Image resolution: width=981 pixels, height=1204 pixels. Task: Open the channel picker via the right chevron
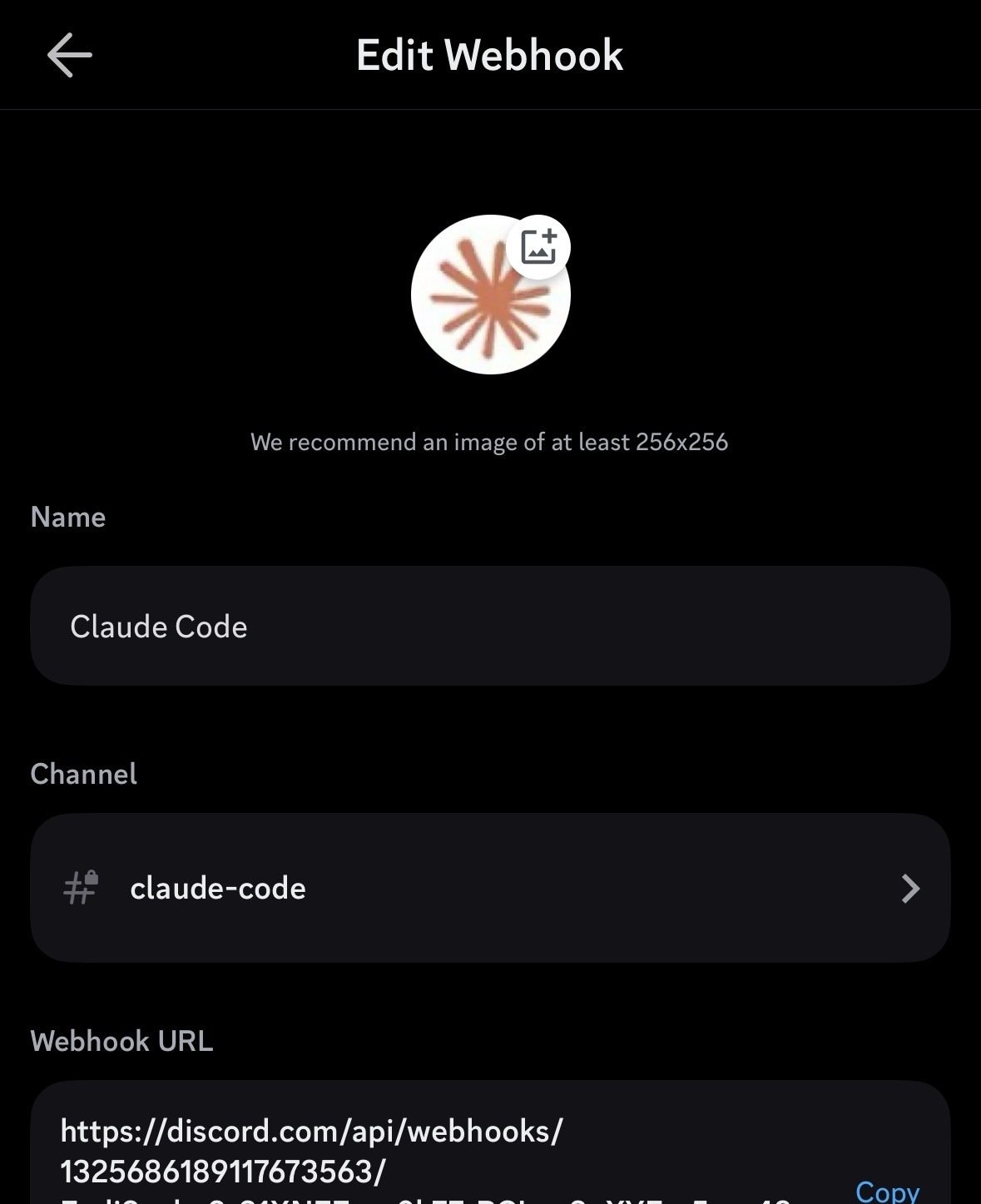(x=909, y=887)
